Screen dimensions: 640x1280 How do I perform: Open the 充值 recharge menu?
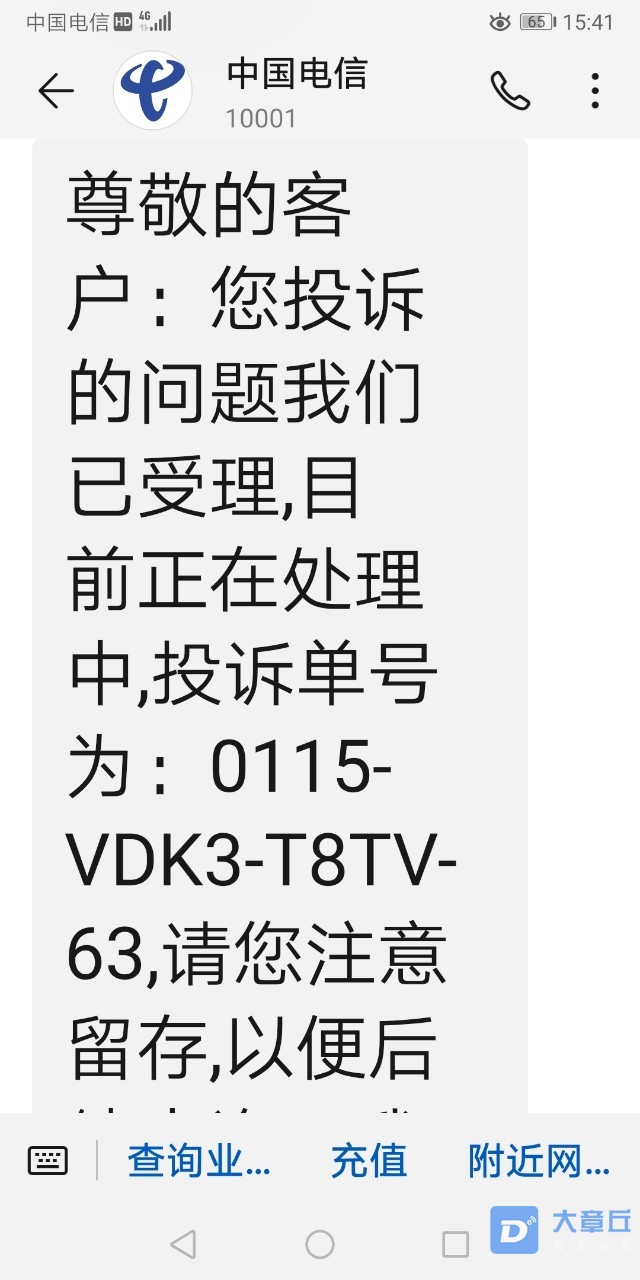tap(369, 1161)
